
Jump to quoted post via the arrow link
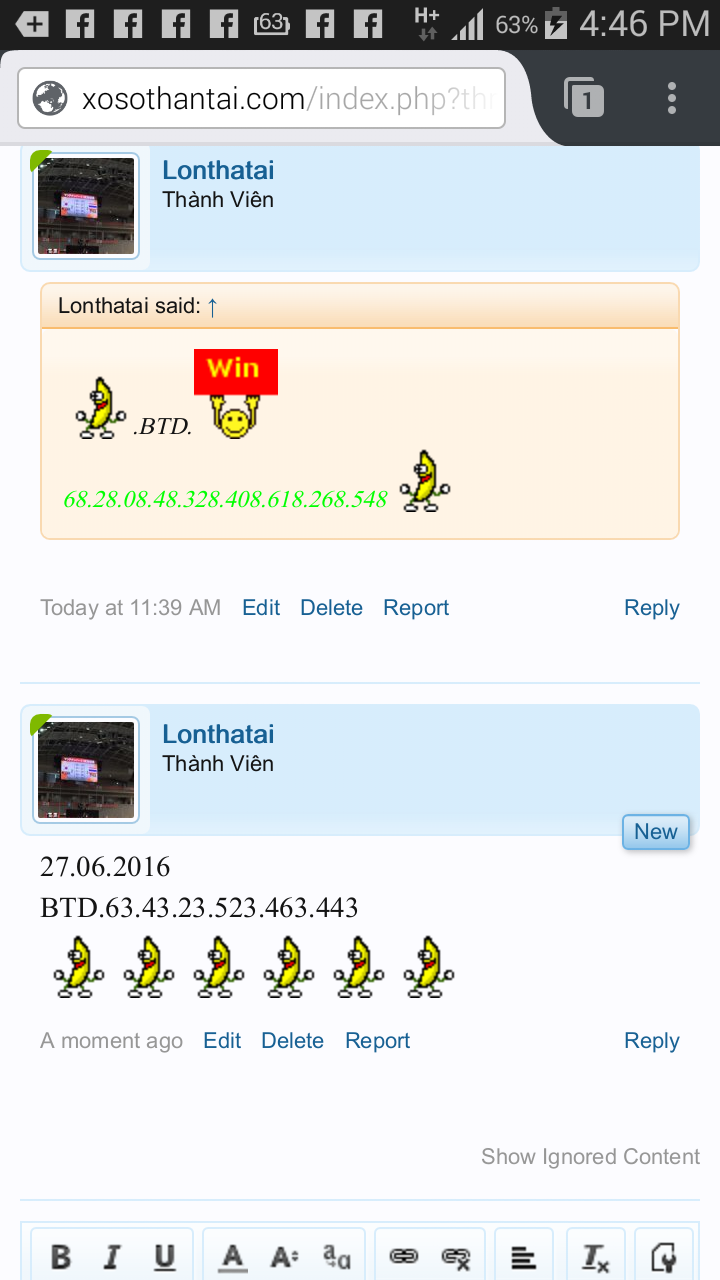pos(212,306)
